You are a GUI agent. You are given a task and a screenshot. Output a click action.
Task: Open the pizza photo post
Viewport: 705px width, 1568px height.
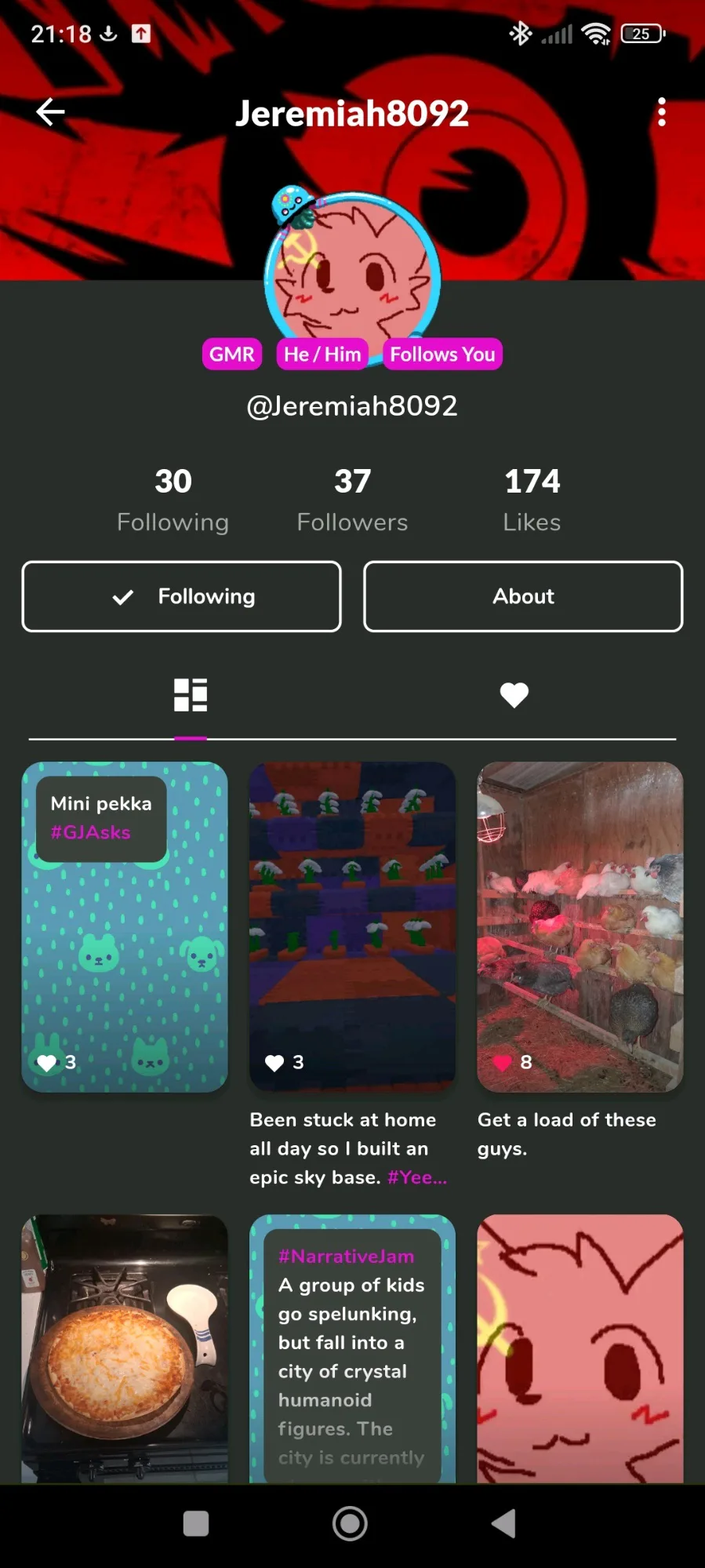click(x=125, y=1348)
